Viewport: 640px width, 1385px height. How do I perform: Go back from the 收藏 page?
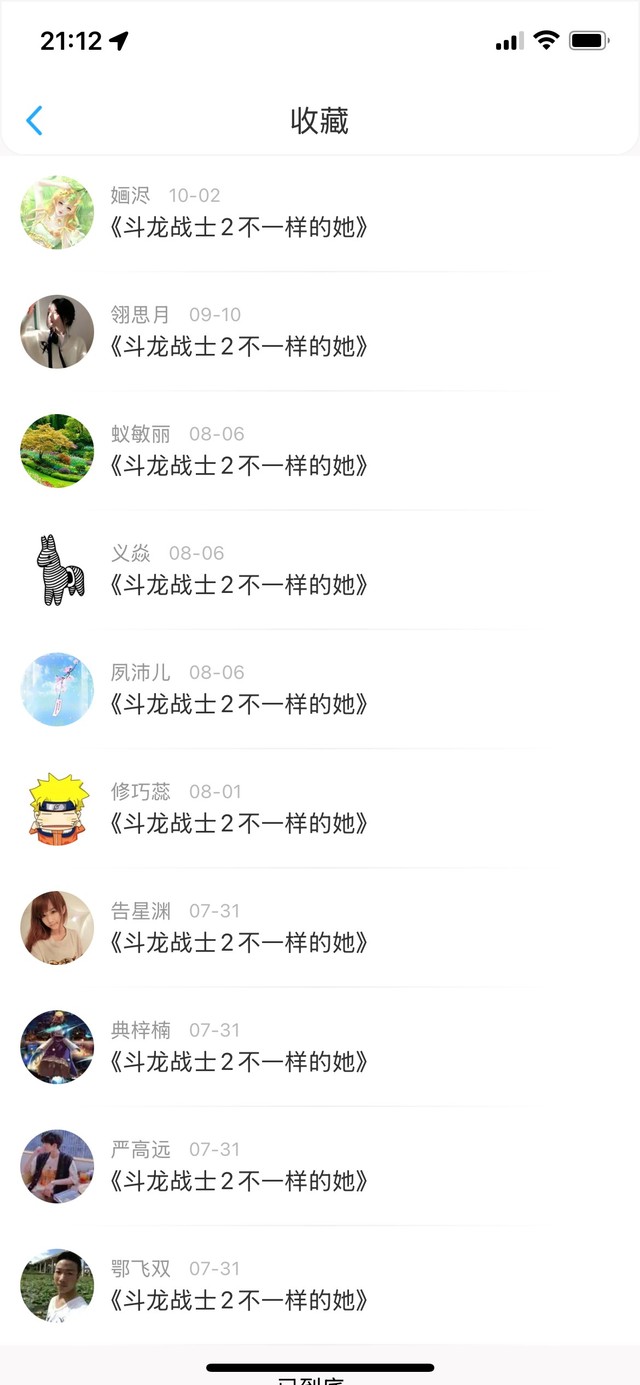pyautogui.click(x=34, y=121)
